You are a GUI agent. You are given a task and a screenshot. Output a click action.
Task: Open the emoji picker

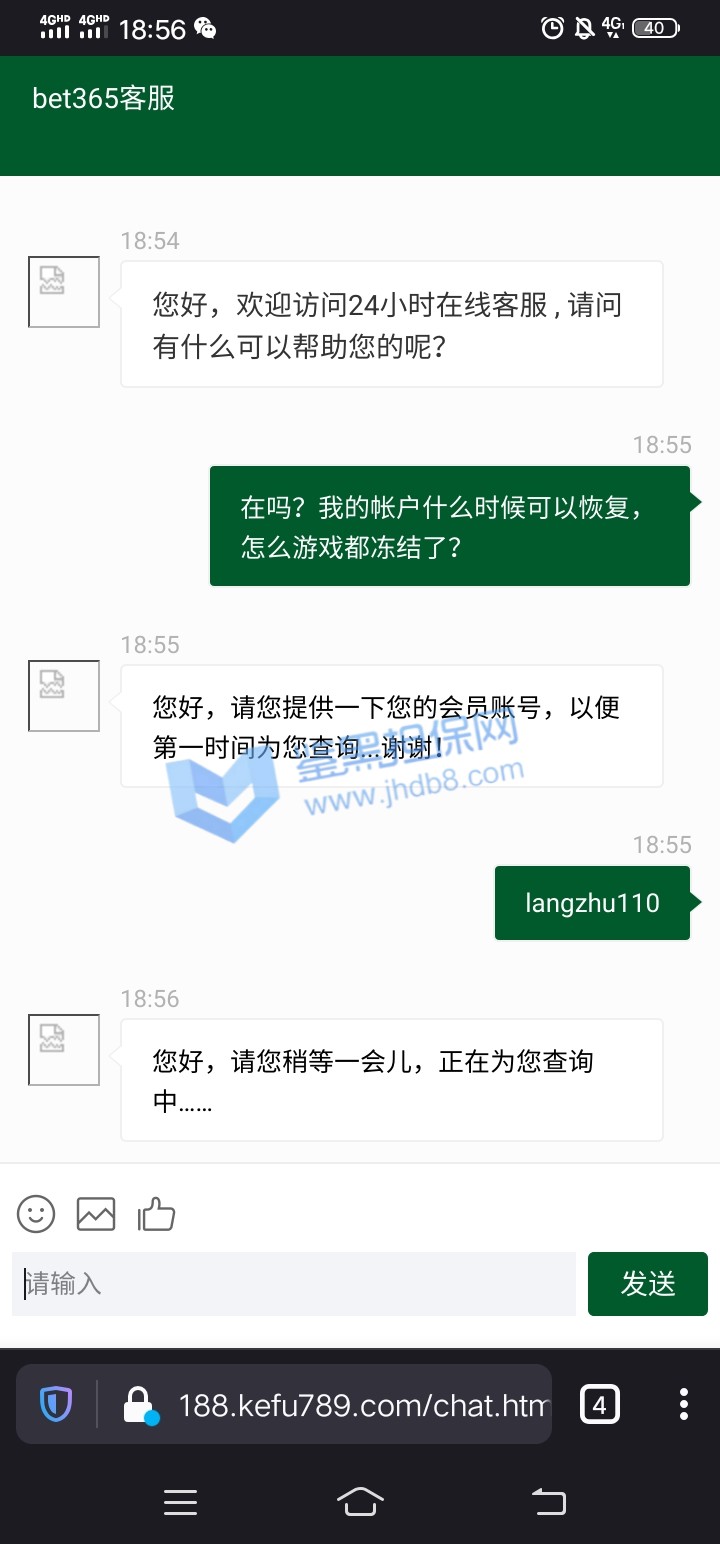pyautogui.click(x=36, y=1214)
